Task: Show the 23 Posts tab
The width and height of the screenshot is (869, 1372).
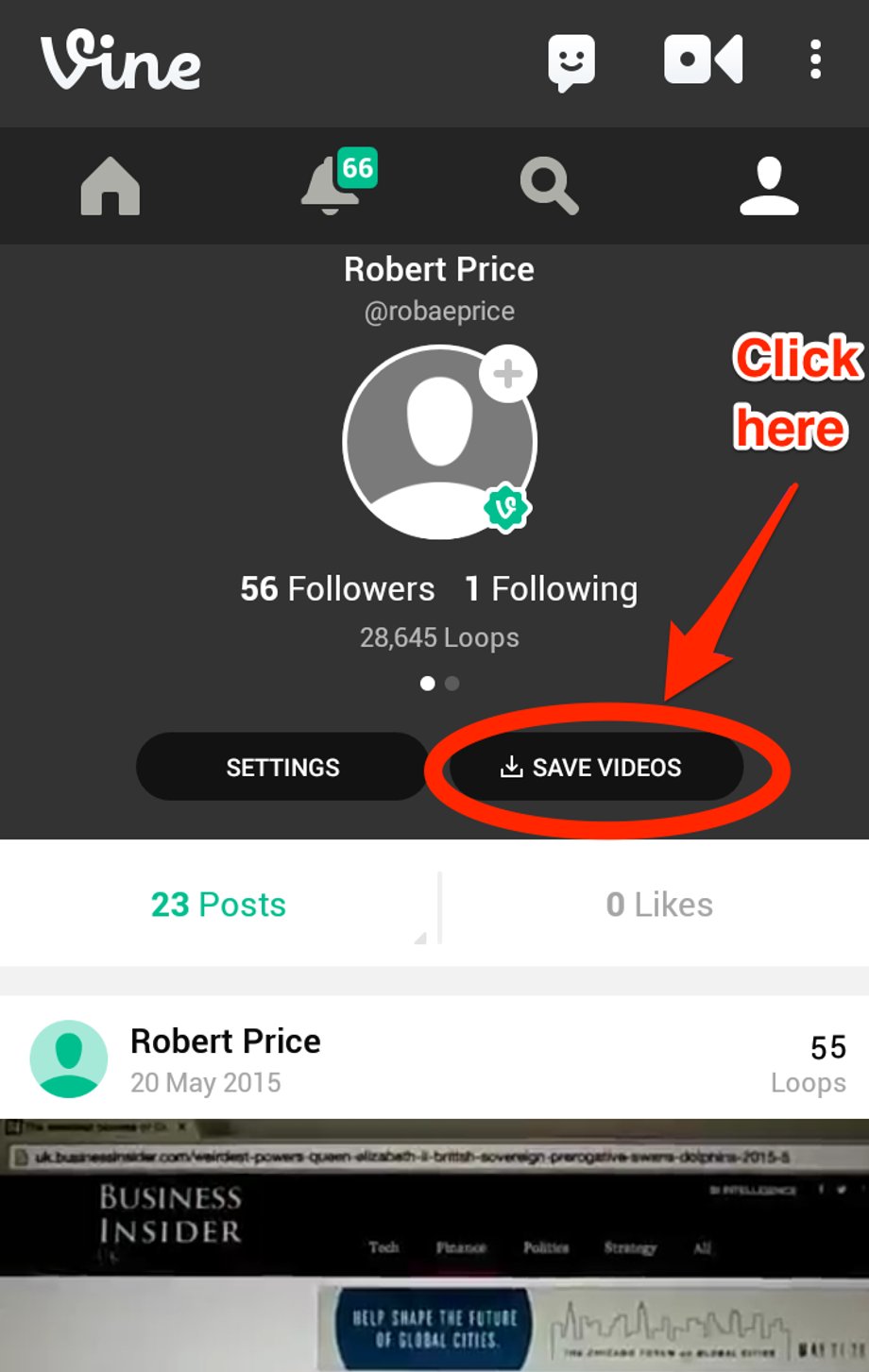Action: 218,905
